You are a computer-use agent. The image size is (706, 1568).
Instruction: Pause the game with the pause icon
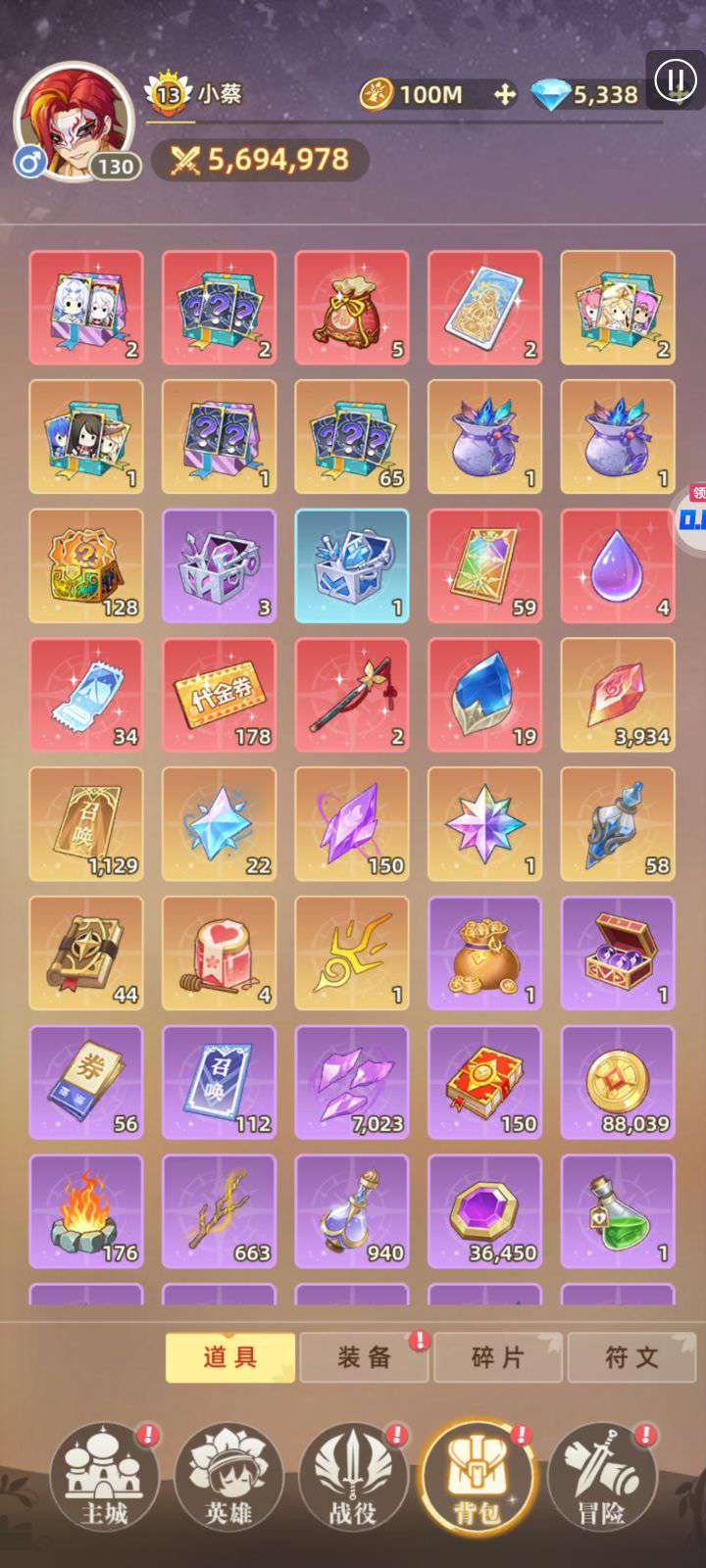675,80
